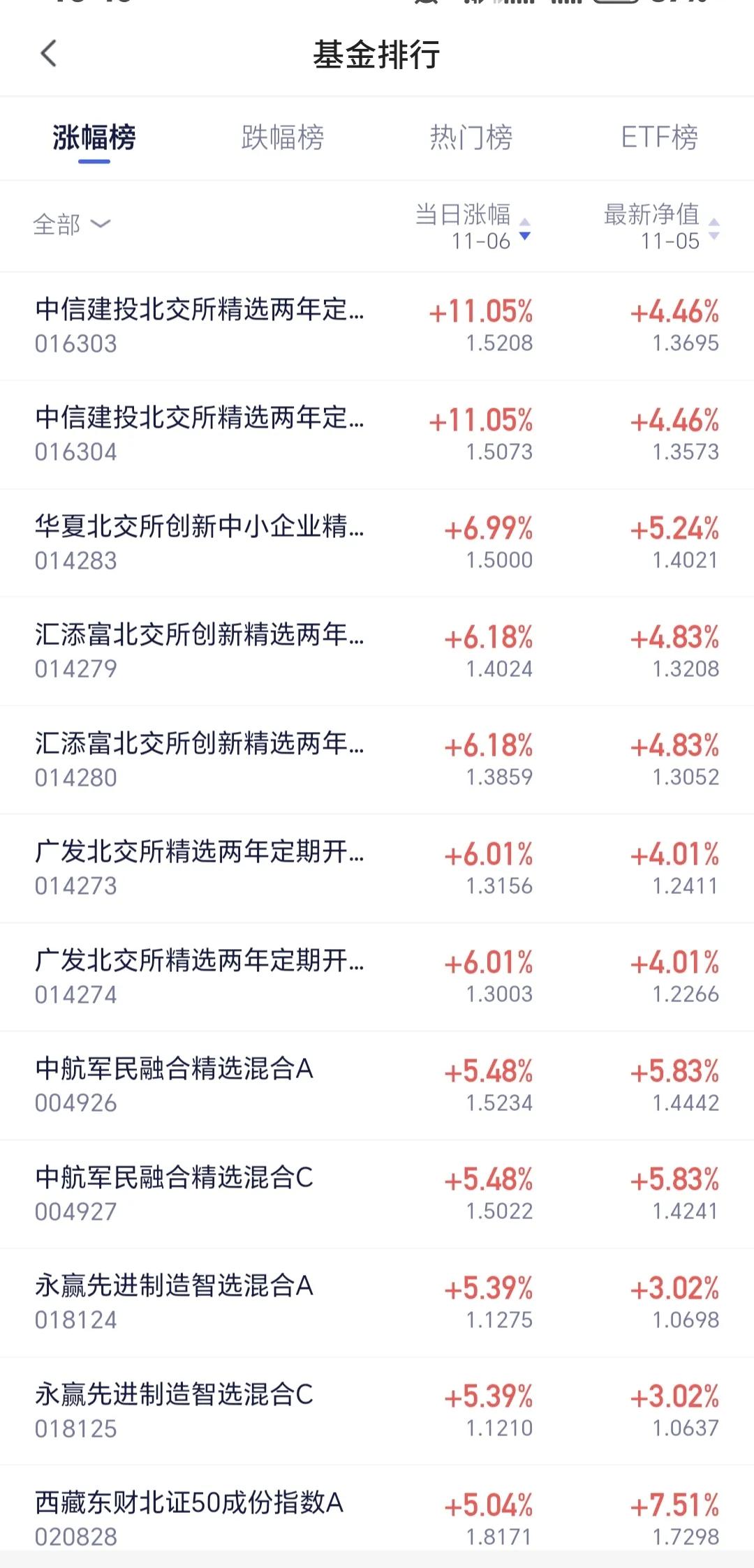Expand the 全部 filter dropdown
This screenshot has width=754, height=1568.
click(x=72, y=225)
